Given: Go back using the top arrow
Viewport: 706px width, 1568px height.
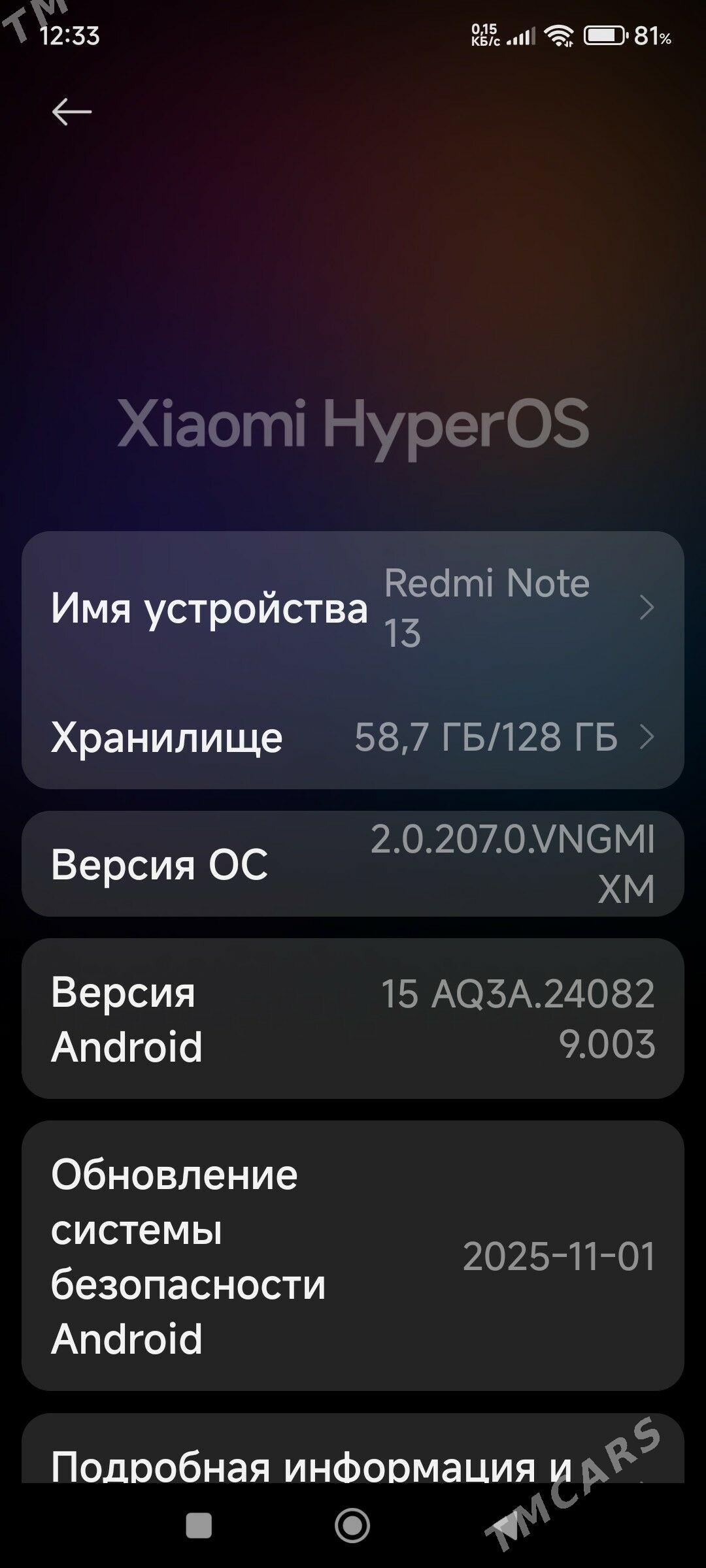Looking at the screenshot, I should 71,112.
